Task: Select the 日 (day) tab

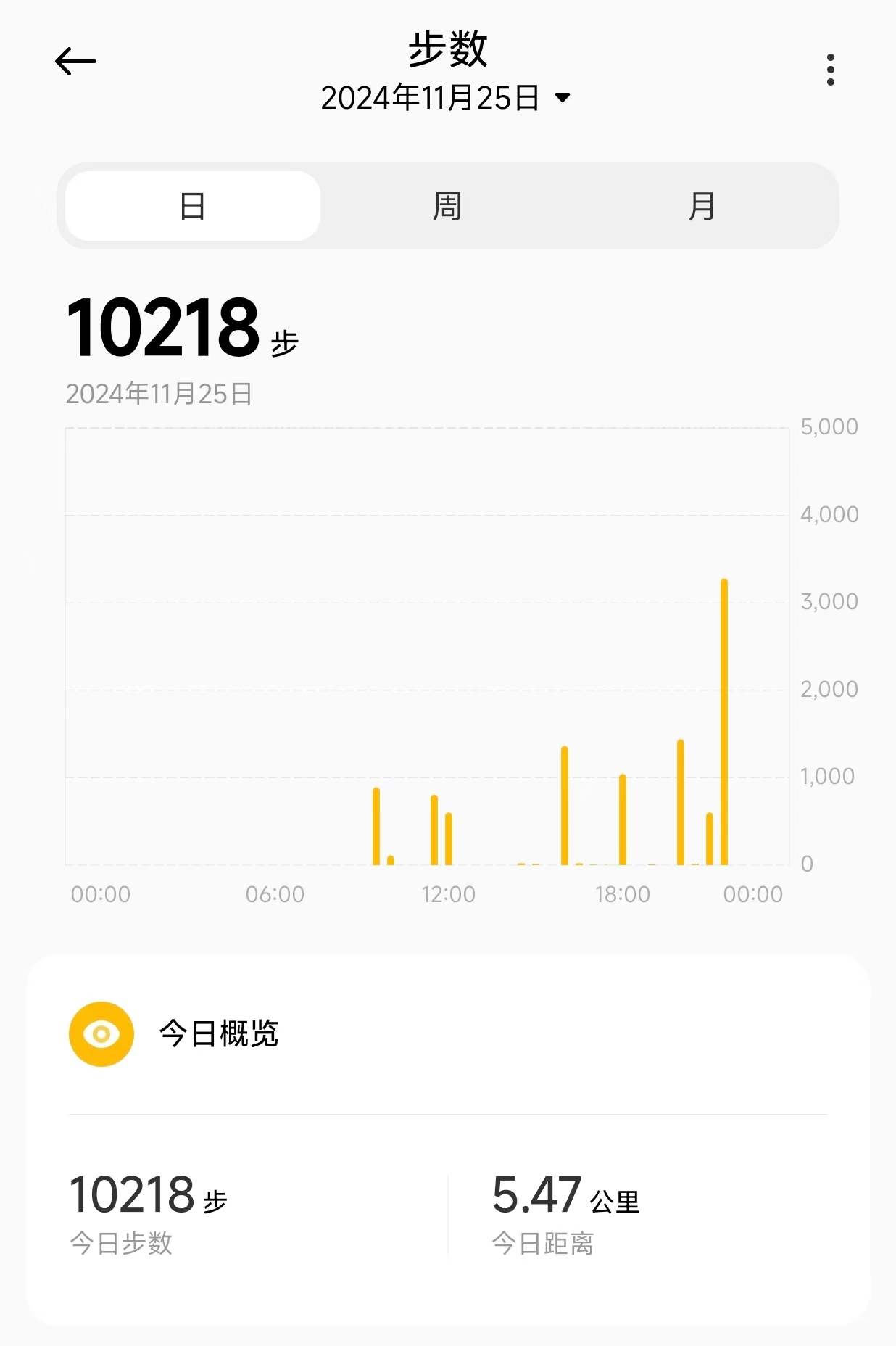Action: 193,206
